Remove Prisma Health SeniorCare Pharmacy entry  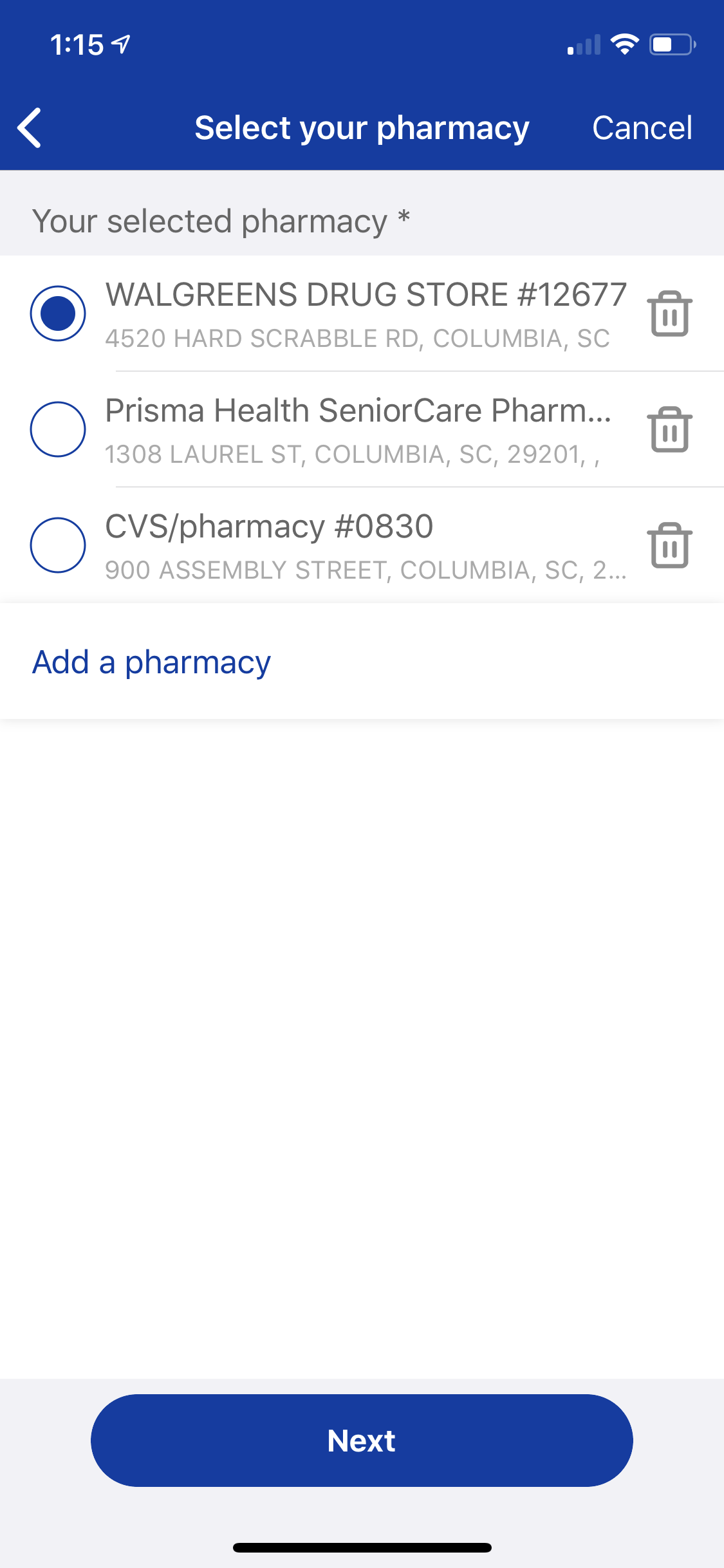669,430
